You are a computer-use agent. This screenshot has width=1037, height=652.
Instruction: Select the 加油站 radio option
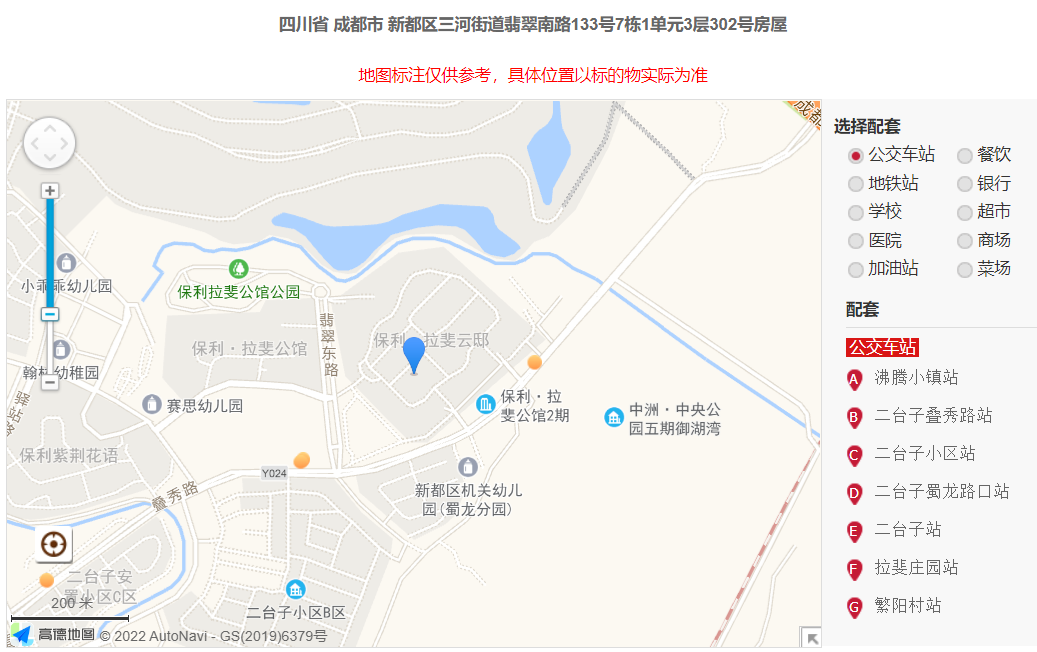tap(855, 270)
